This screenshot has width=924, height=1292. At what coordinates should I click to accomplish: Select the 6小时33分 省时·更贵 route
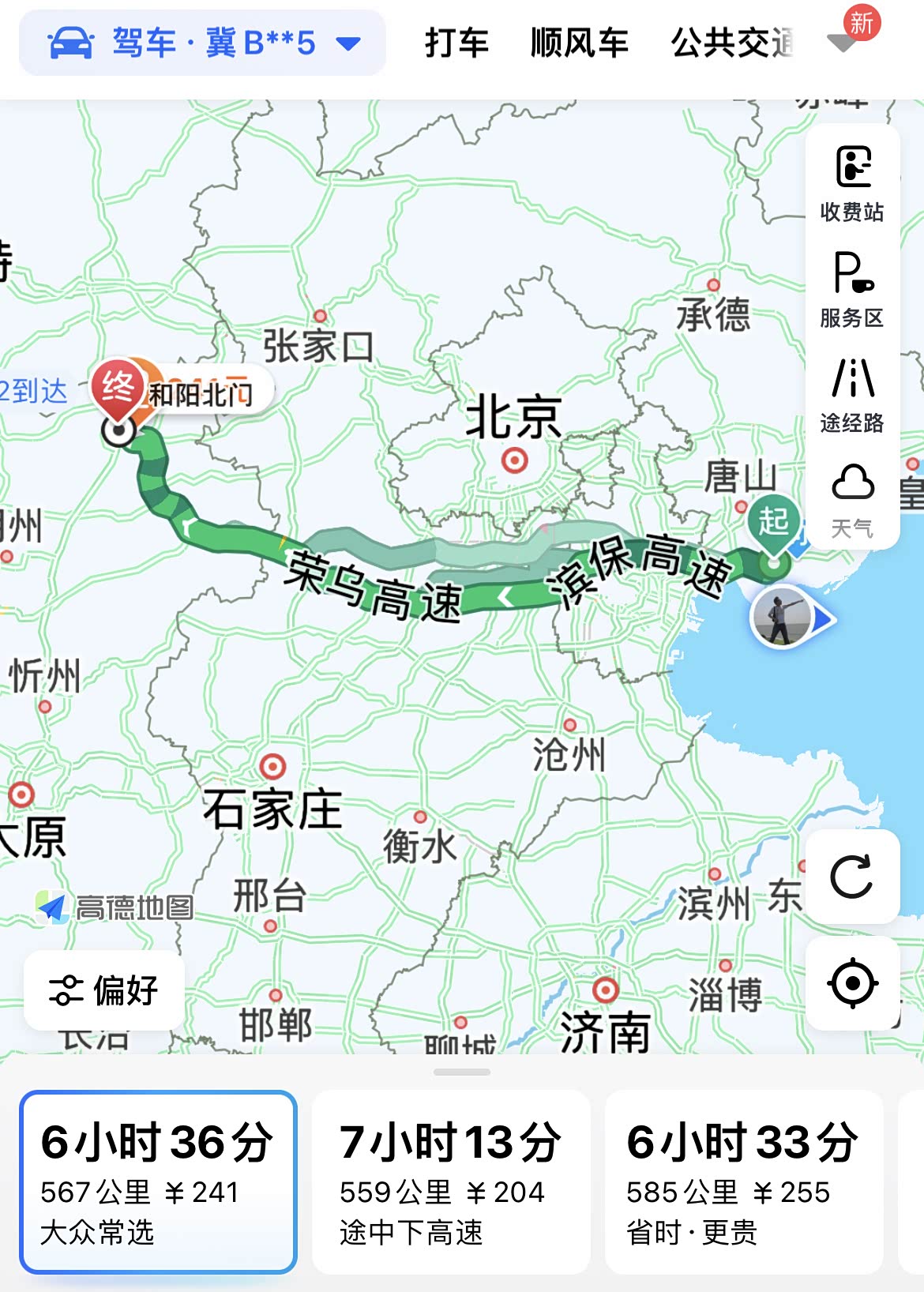pos(743,1182)
